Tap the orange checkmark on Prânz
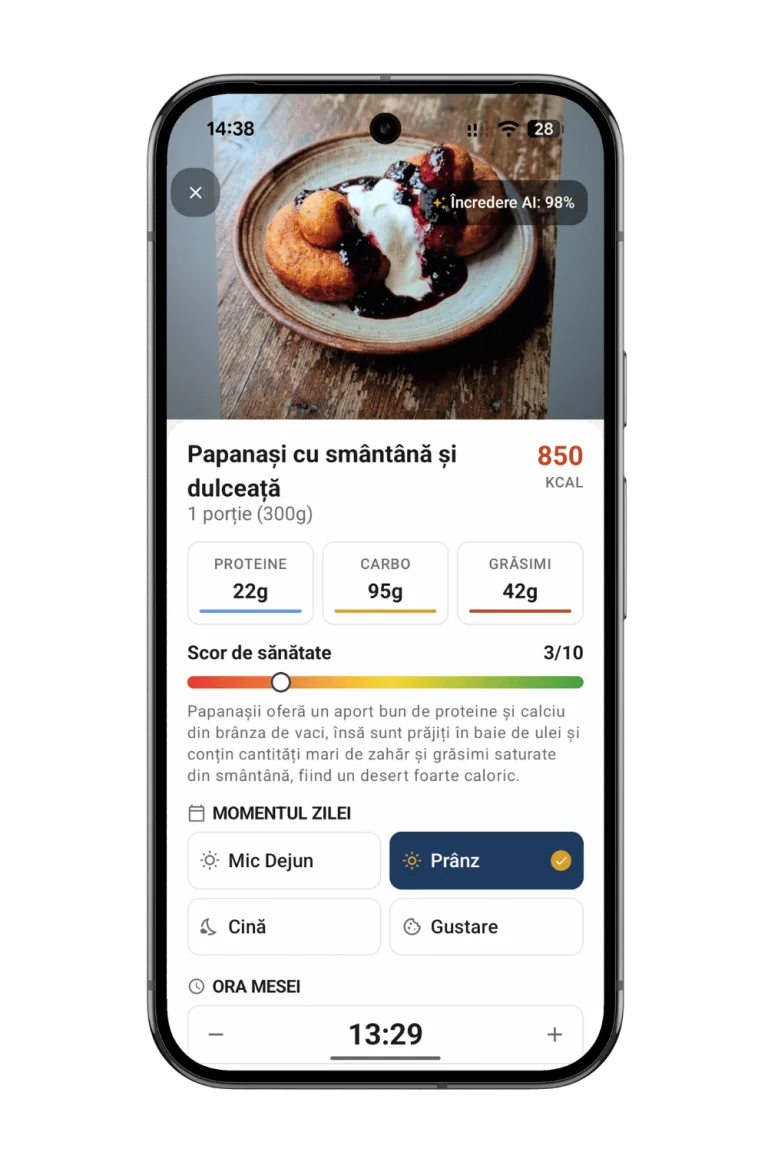Viewport: 768px width, 1152px height. tap(560, 860)
